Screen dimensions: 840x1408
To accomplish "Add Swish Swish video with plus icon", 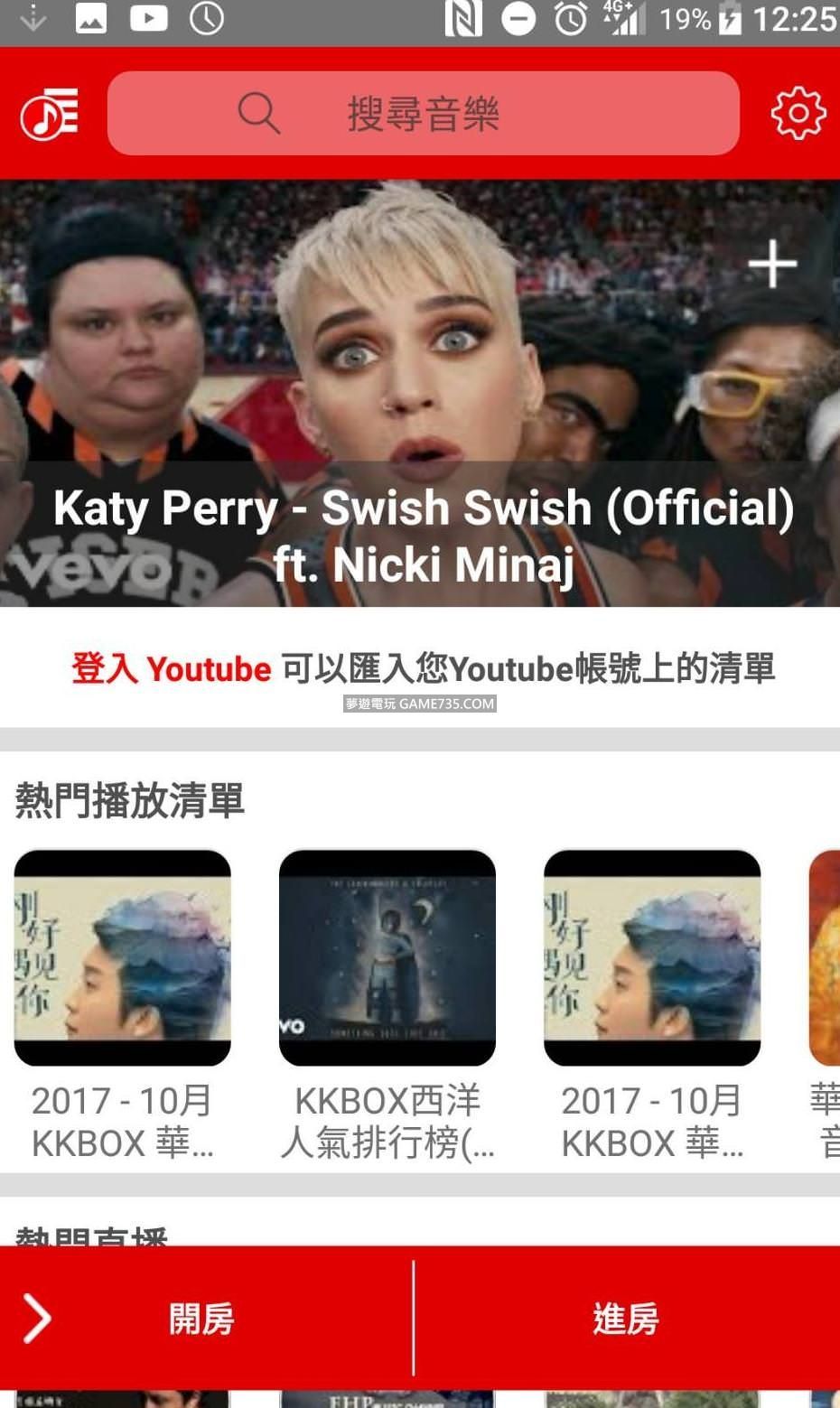I will 772,264.
